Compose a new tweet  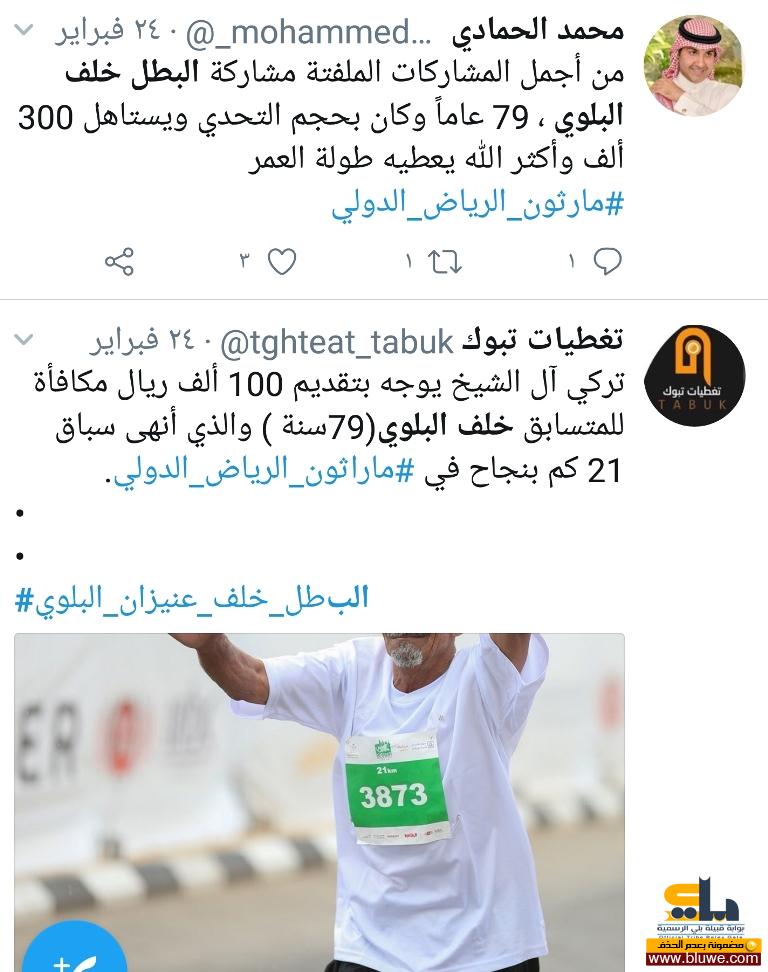coord(70,950)
